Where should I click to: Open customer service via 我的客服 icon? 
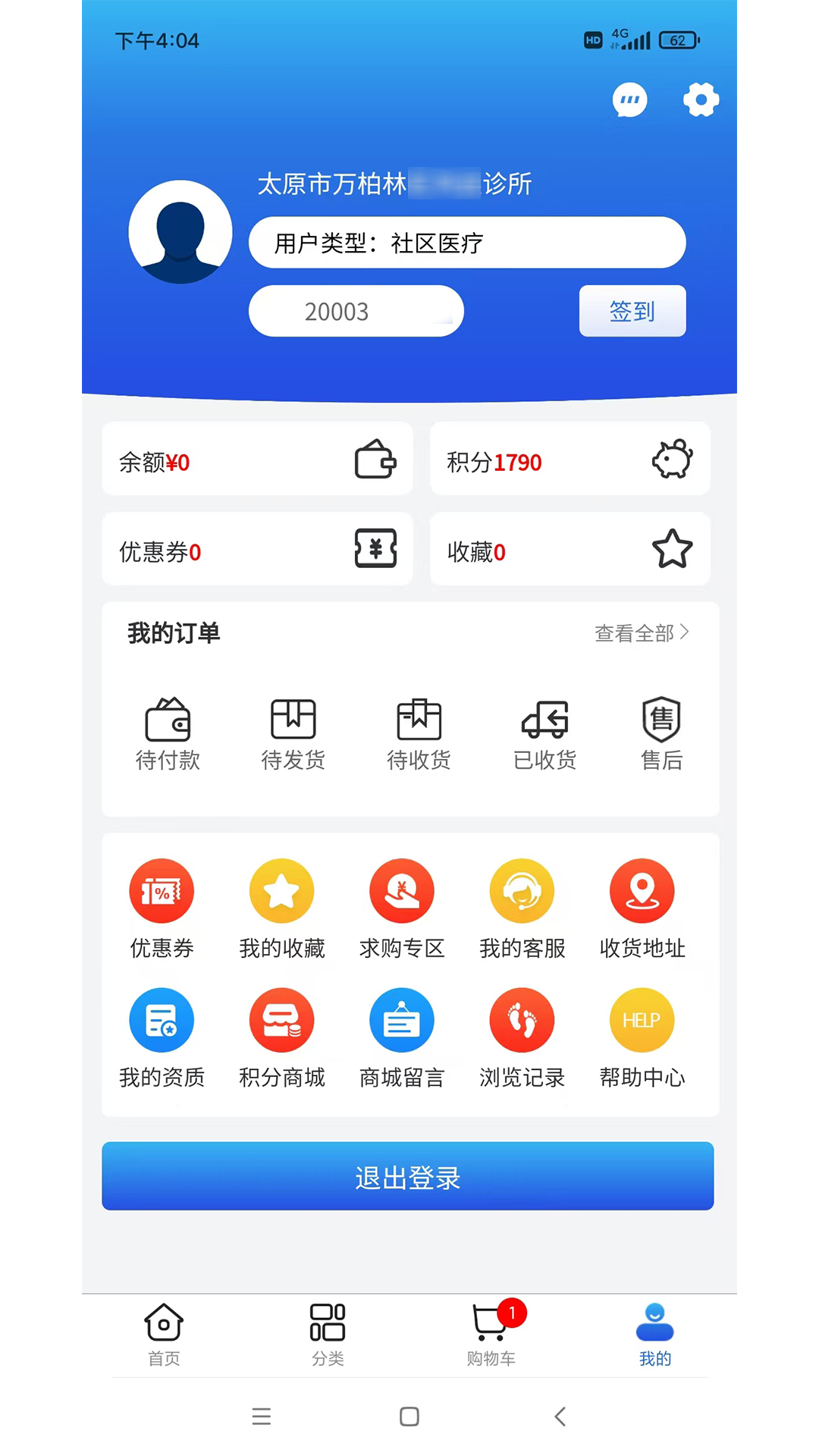tap(522, 891)
